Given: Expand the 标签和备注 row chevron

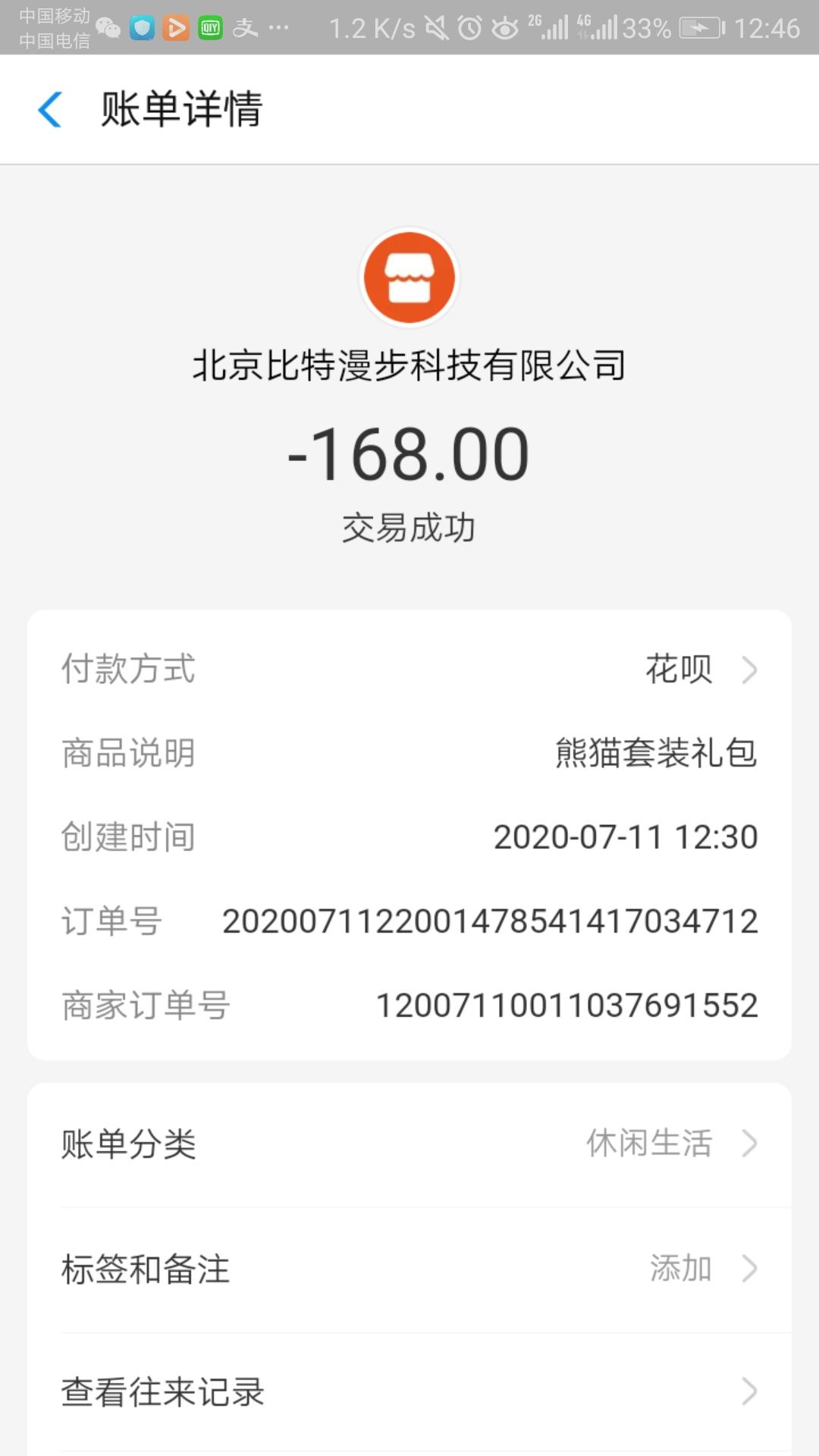Looking at the screenshot, I should 751,1268.
